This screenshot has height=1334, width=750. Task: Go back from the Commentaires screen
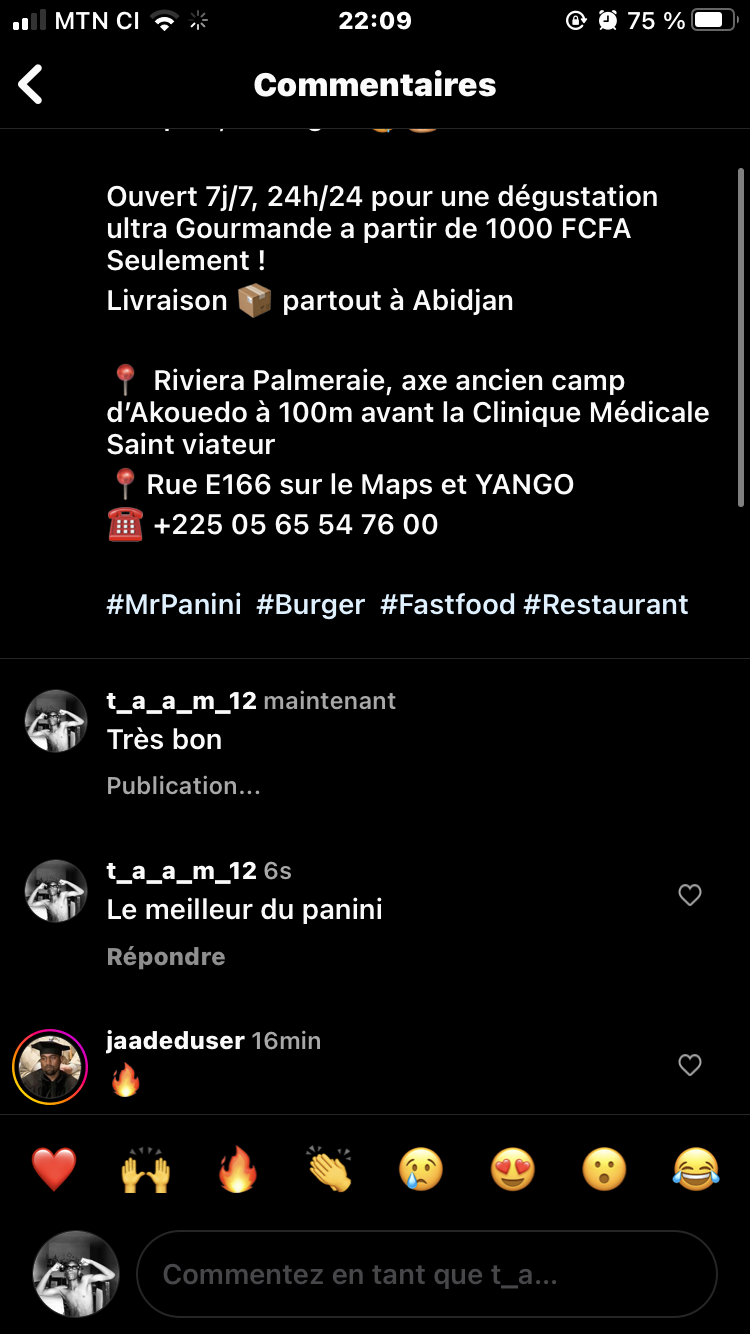31,85
